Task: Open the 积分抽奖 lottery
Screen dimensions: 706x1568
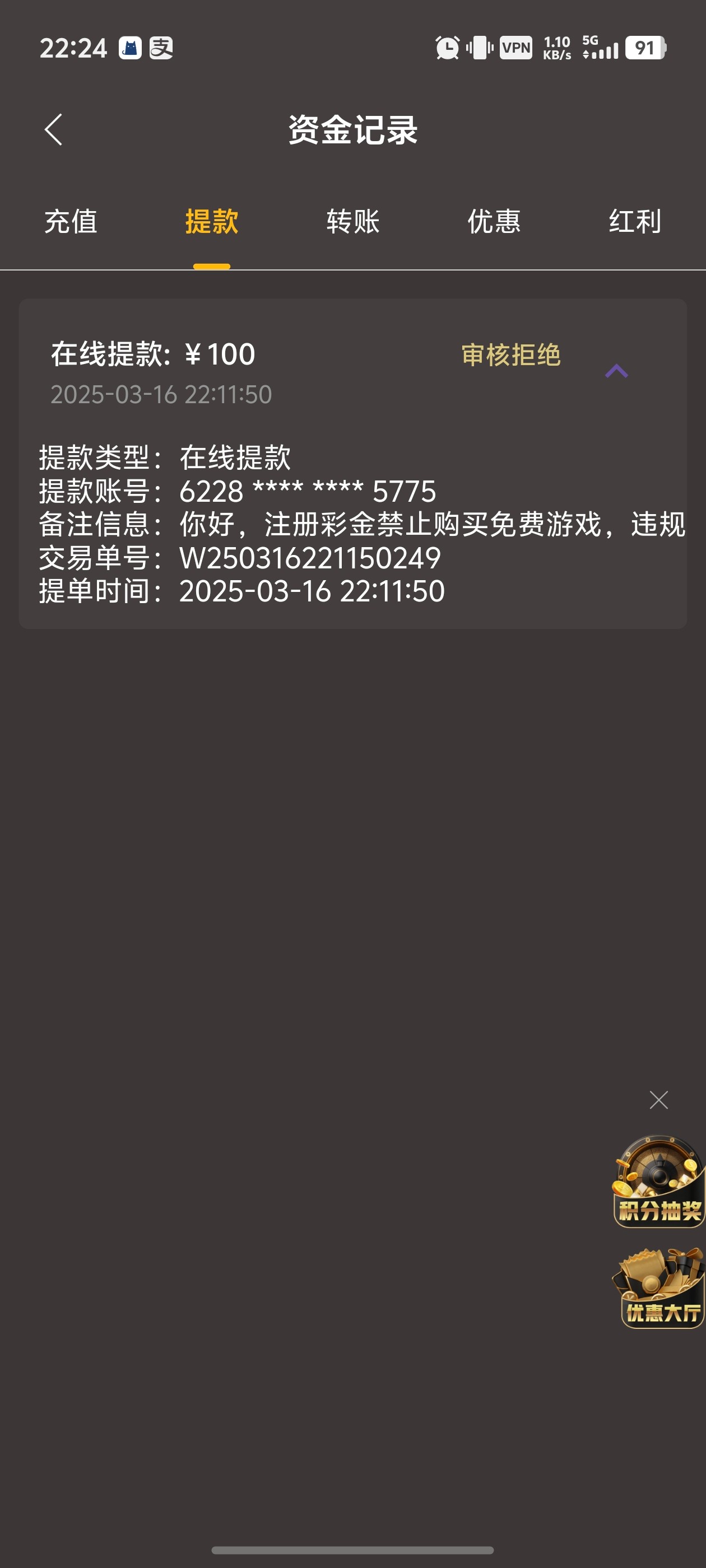Action: (x=658, y=1181)
